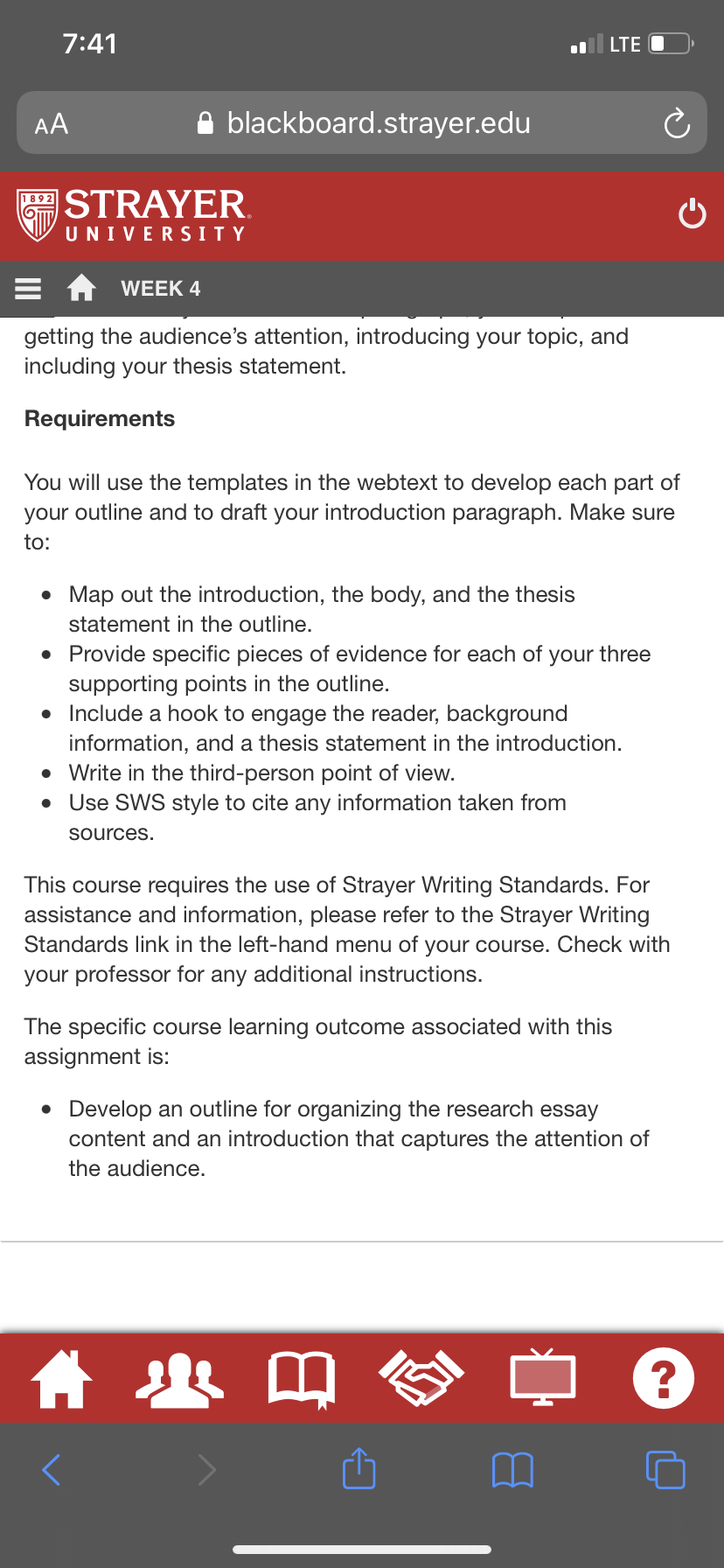Open the red toolbar home icon
Screen dimensions: 724x1568
[62, 1379]
